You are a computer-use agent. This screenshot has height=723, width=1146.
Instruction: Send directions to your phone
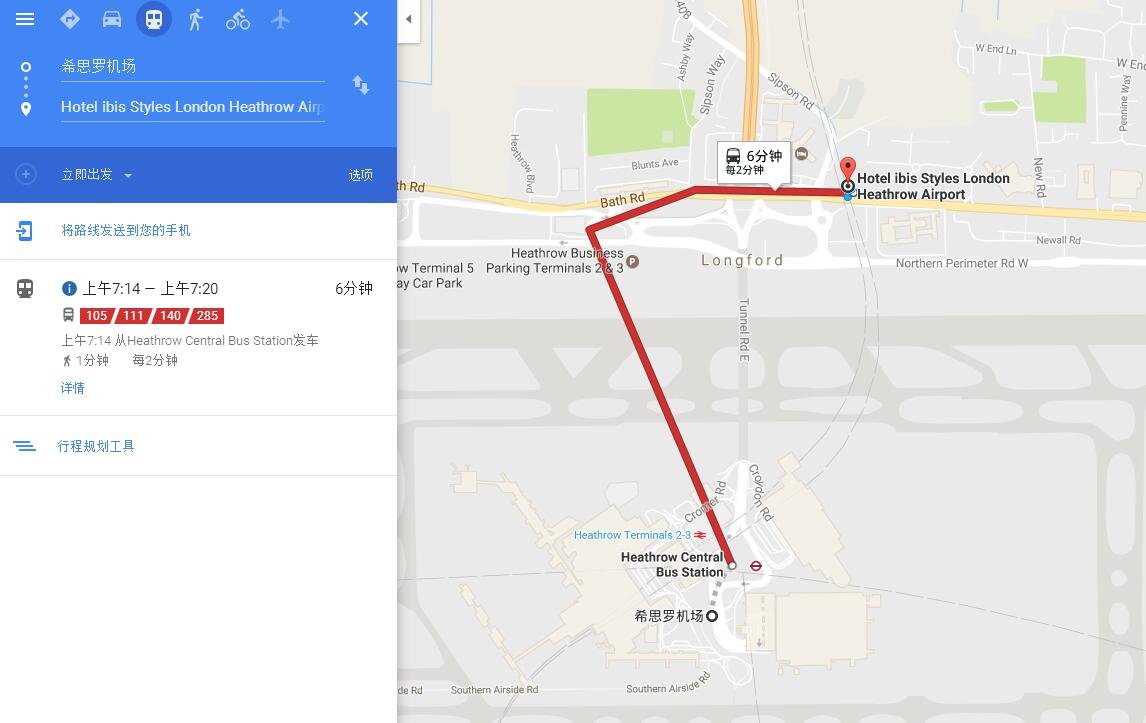click(125, 230)
